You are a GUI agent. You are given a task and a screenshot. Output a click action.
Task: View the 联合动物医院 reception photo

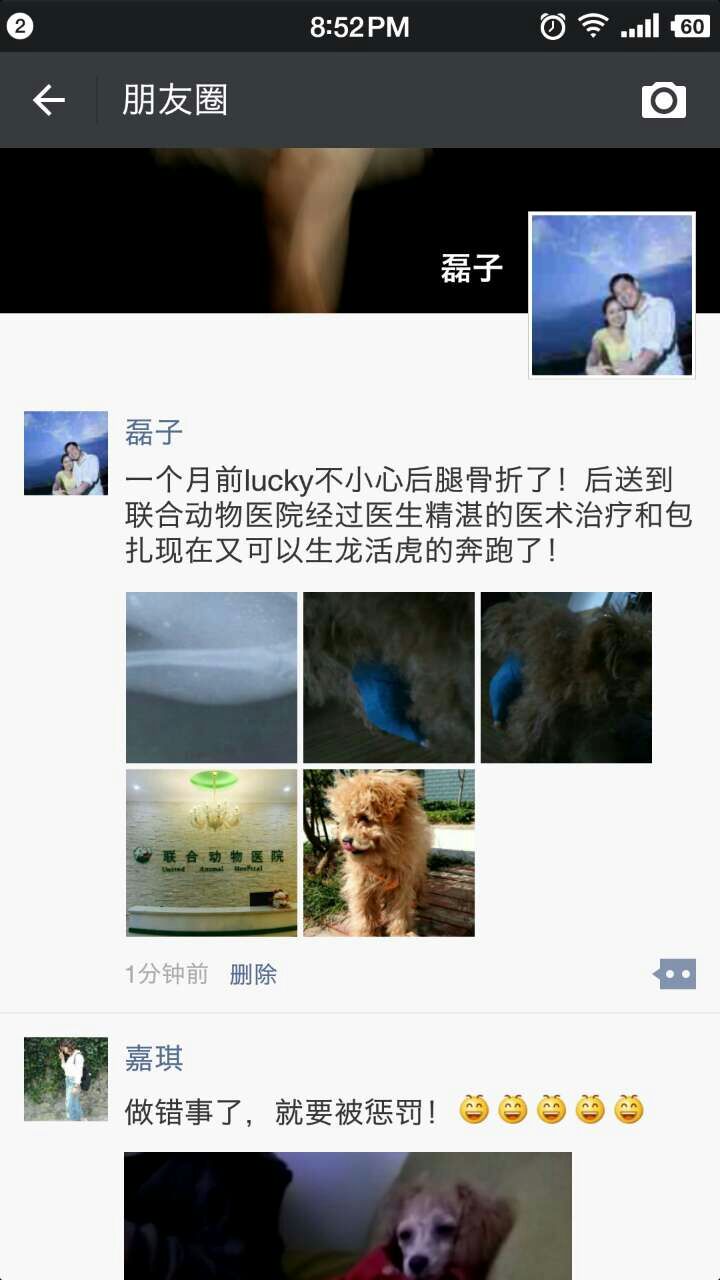[x=211, y=852]
